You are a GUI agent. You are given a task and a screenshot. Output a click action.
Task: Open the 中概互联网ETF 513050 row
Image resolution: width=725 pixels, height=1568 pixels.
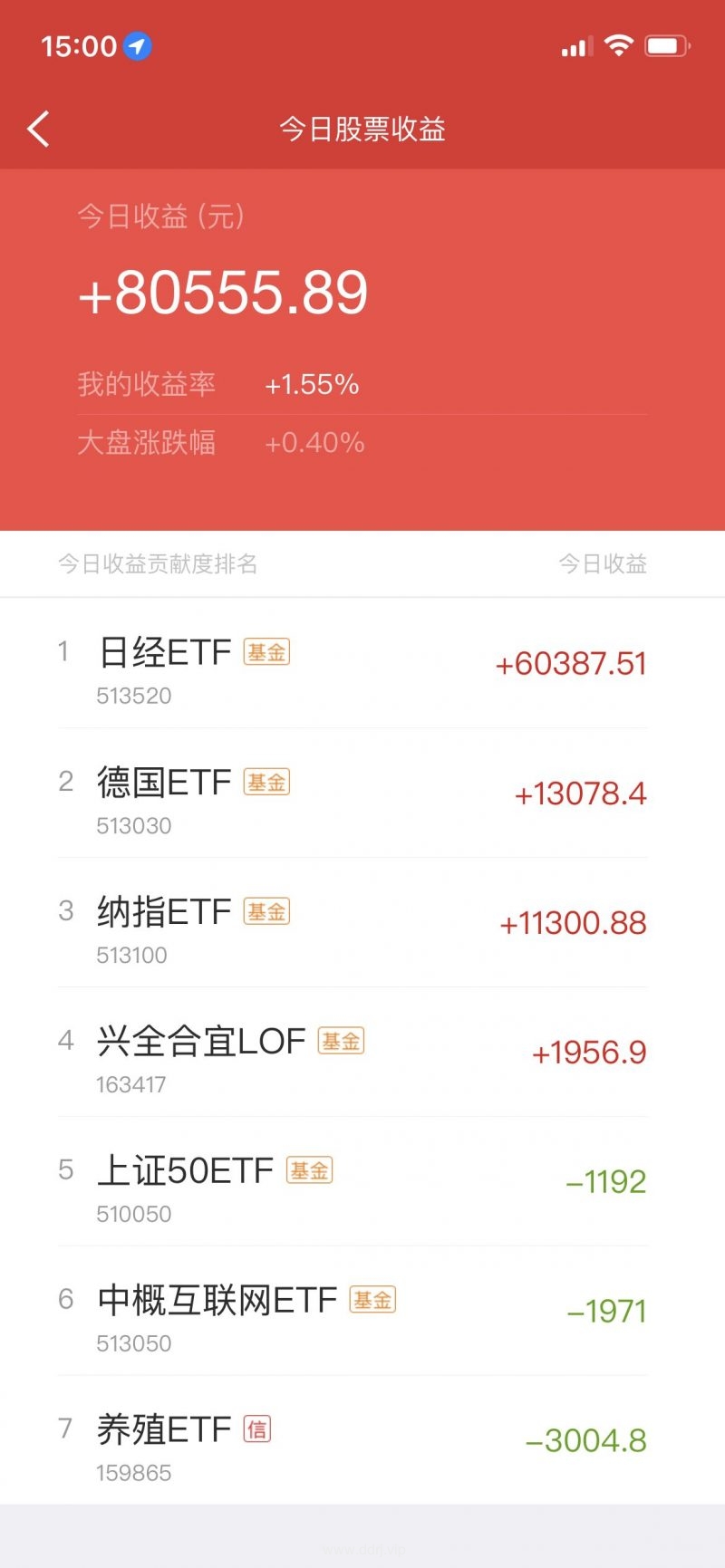point(362,1311)
